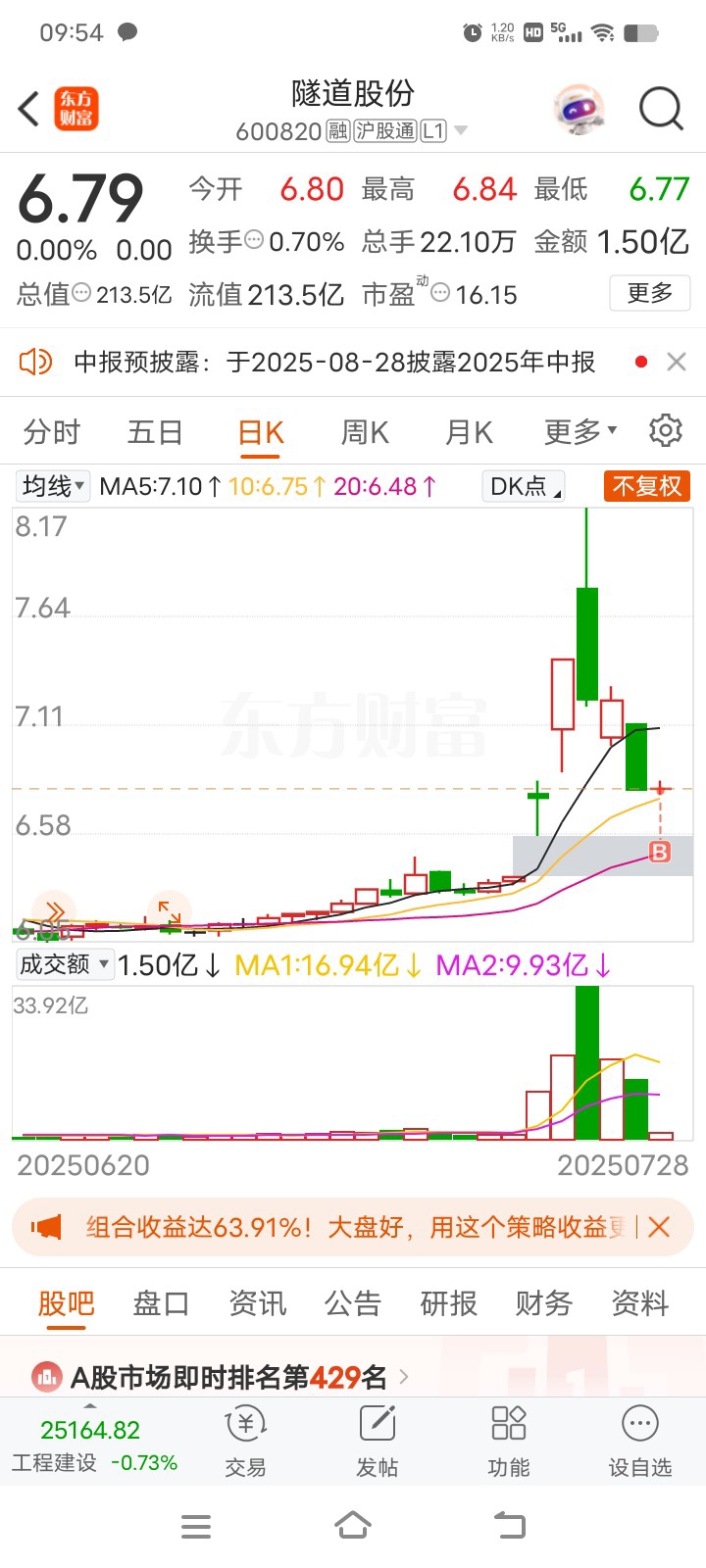Expand the 更多 chart period dropdown
Screen dimensions: 706x1568
coord(580,432)
